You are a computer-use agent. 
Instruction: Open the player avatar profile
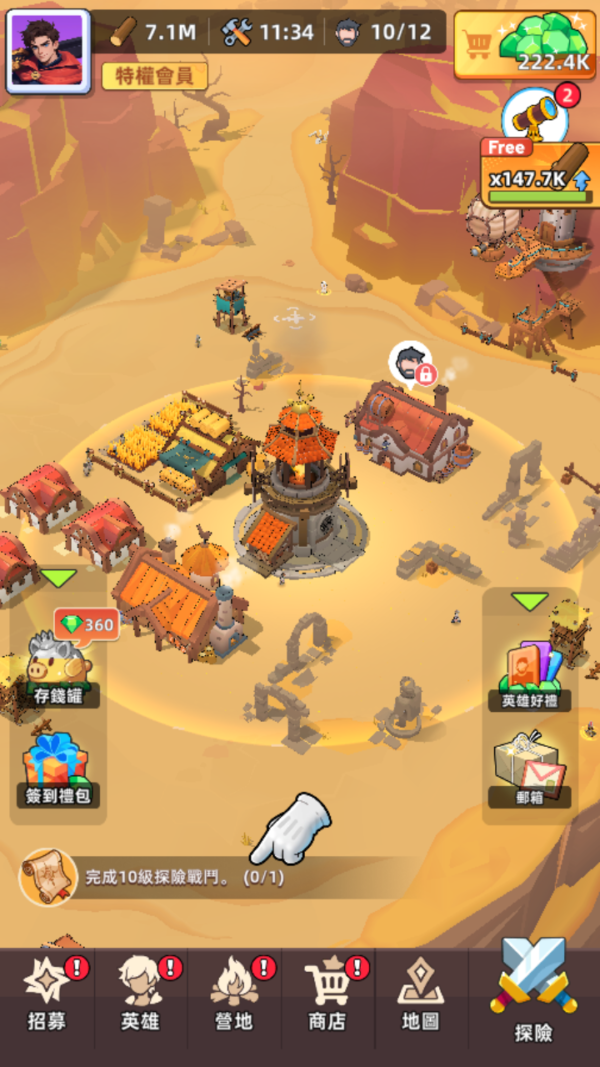[48, 51]
